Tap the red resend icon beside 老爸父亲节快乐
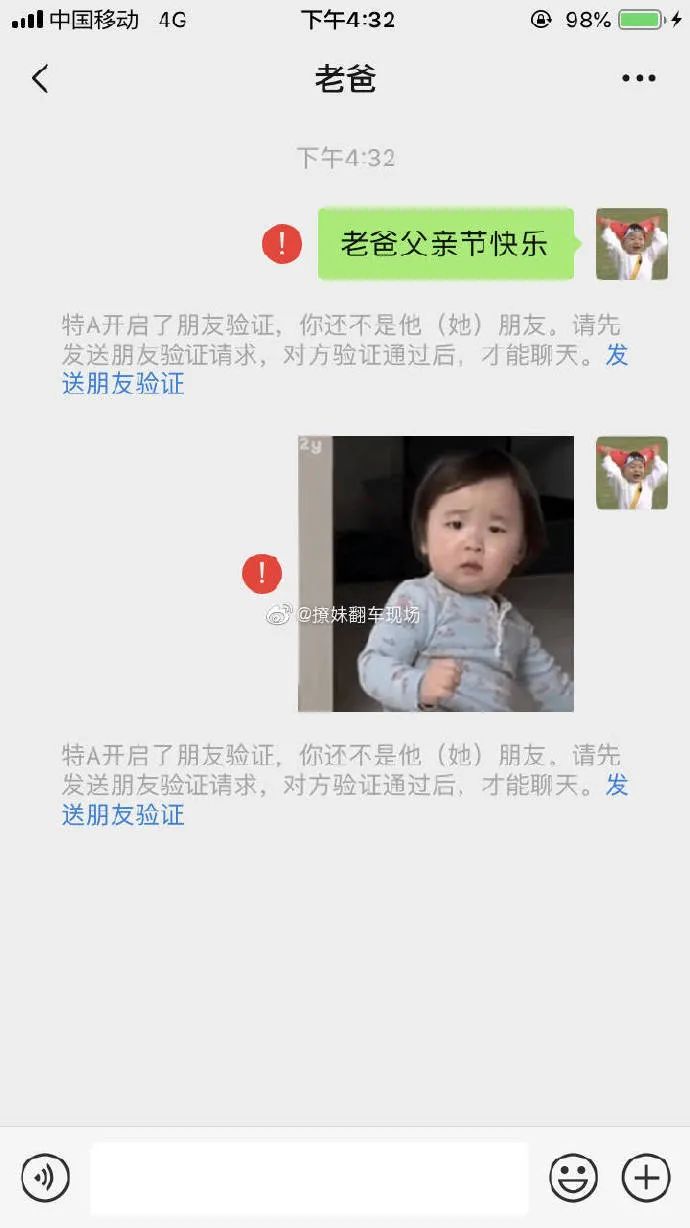Screen dimensions: 690x1228 (x=282, y=243)
